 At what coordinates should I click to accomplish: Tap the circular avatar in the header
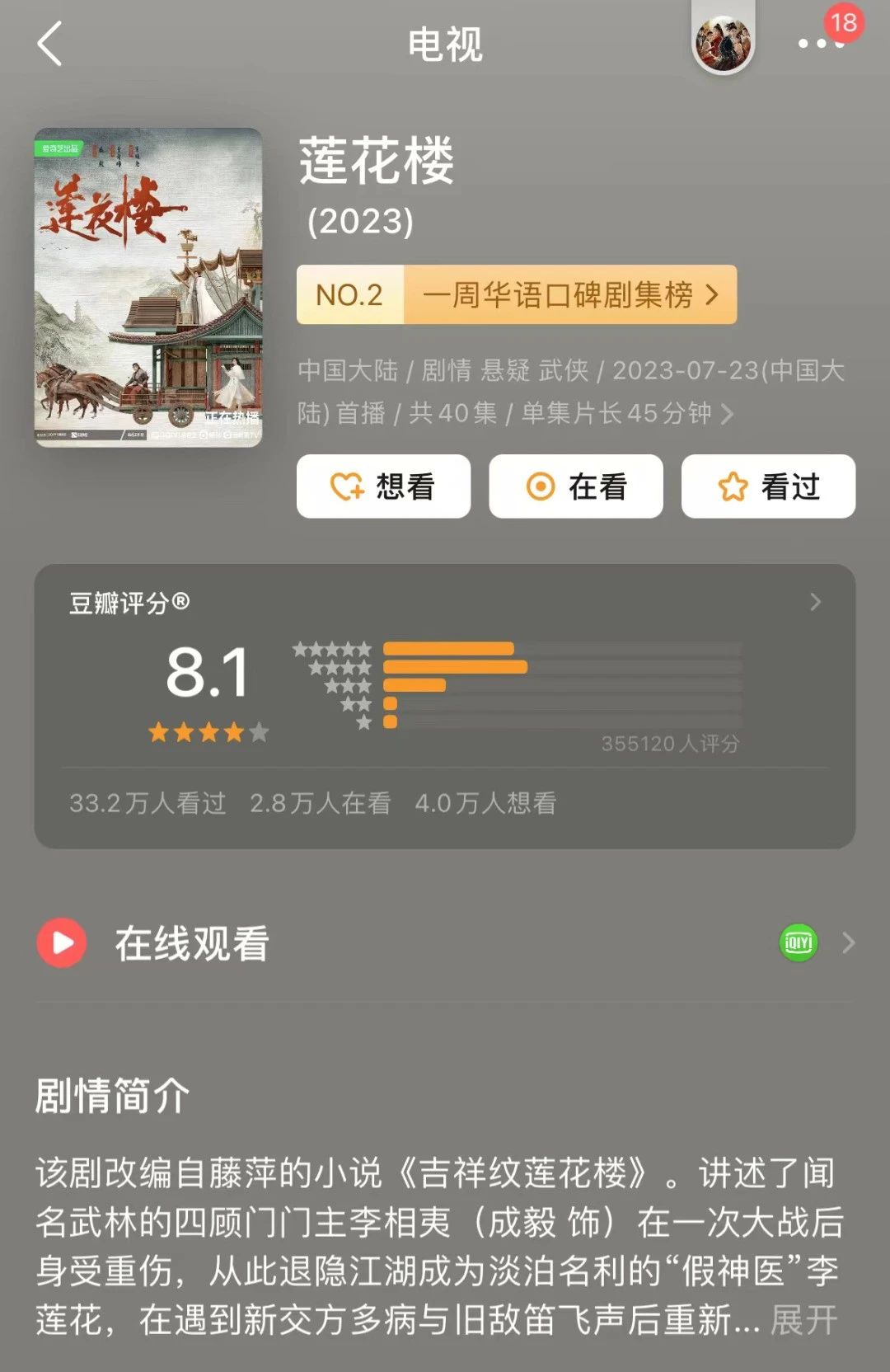[x=724, y=43]
